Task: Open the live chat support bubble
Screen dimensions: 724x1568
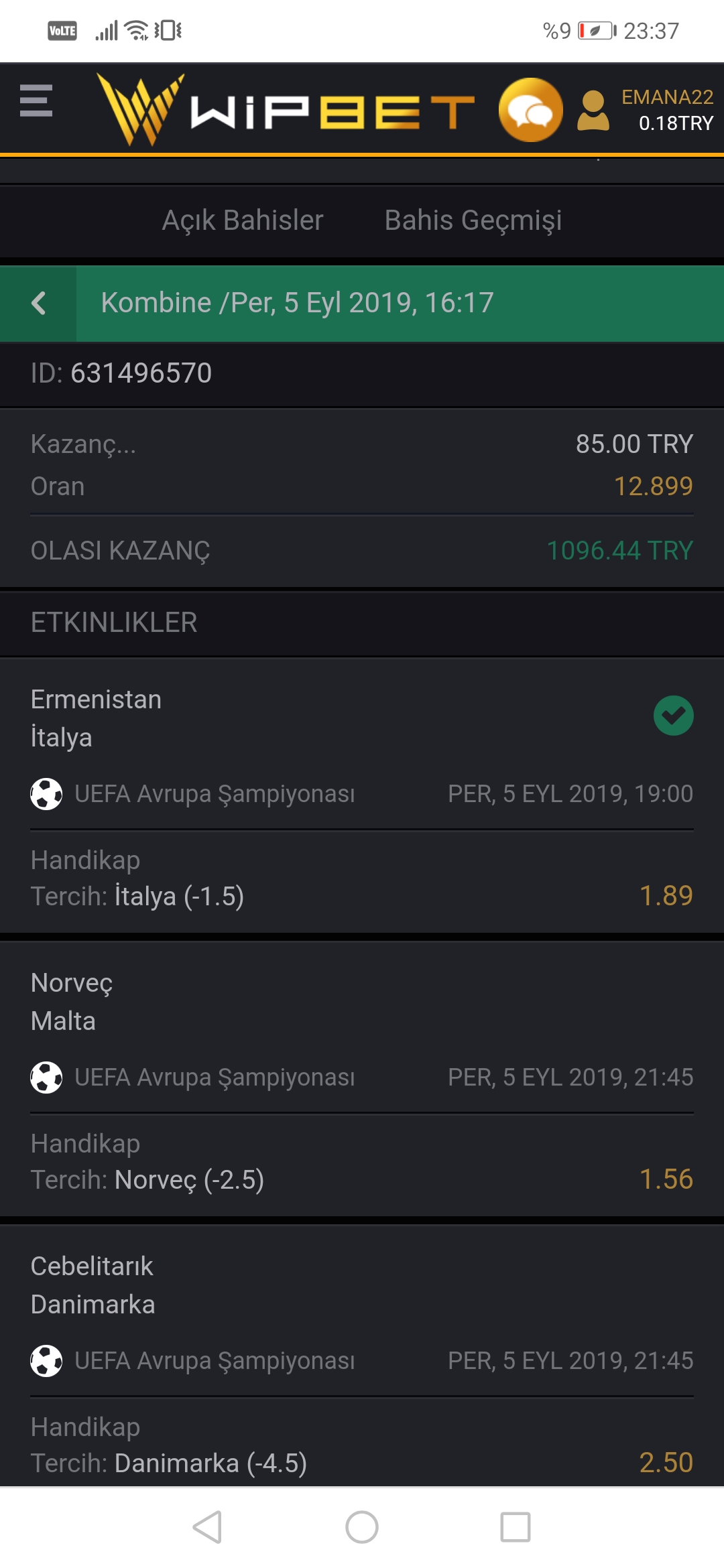Action: (530, 110)
